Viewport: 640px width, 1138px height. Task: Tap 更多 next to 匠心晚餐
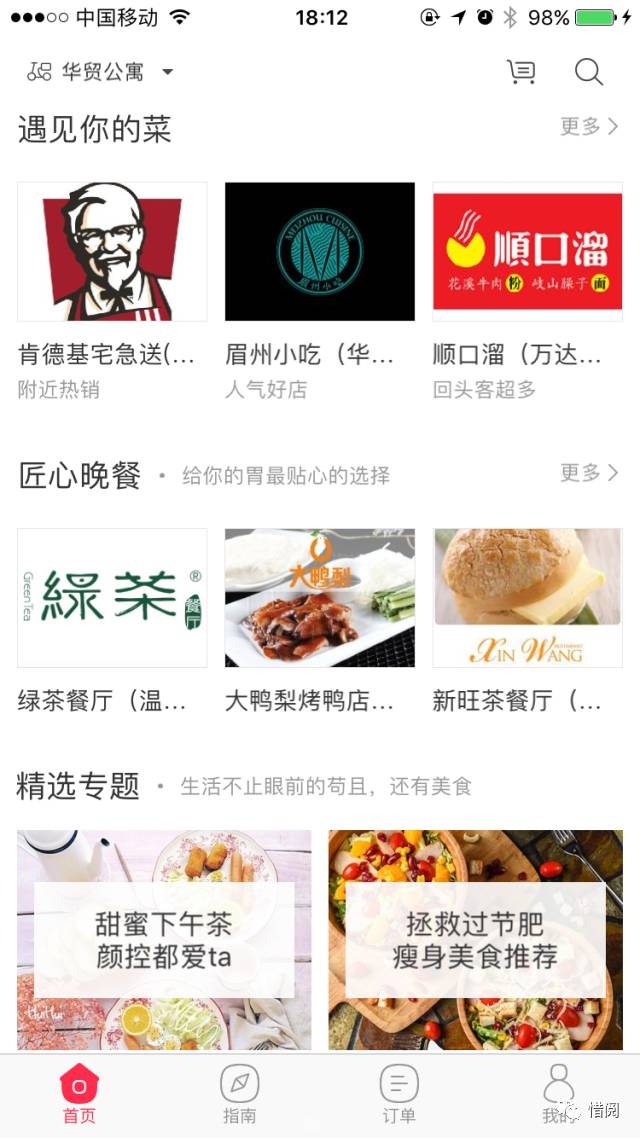coord(588,473)
